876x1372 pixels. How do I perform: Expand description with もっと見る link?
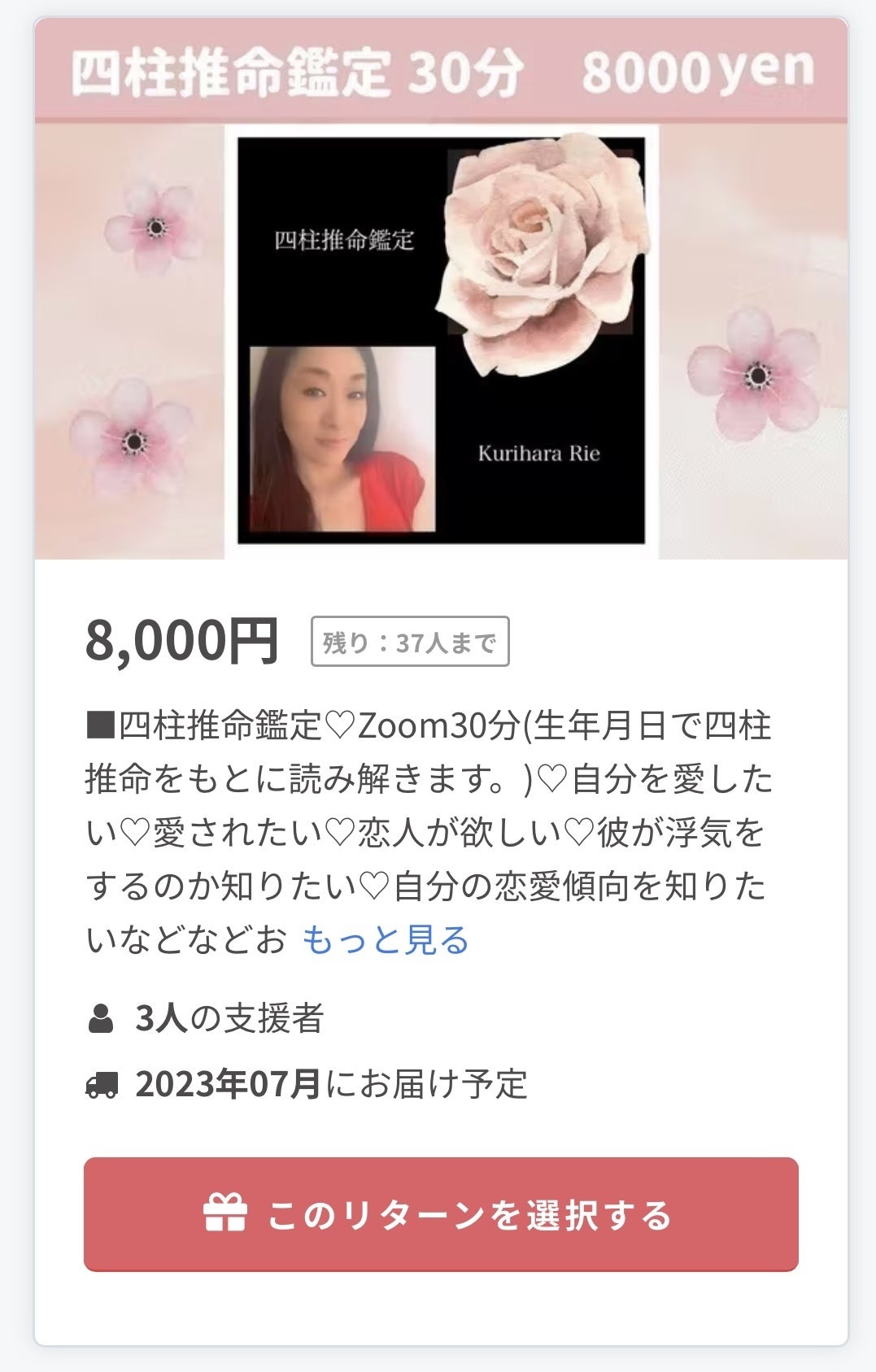pos(386,940)
